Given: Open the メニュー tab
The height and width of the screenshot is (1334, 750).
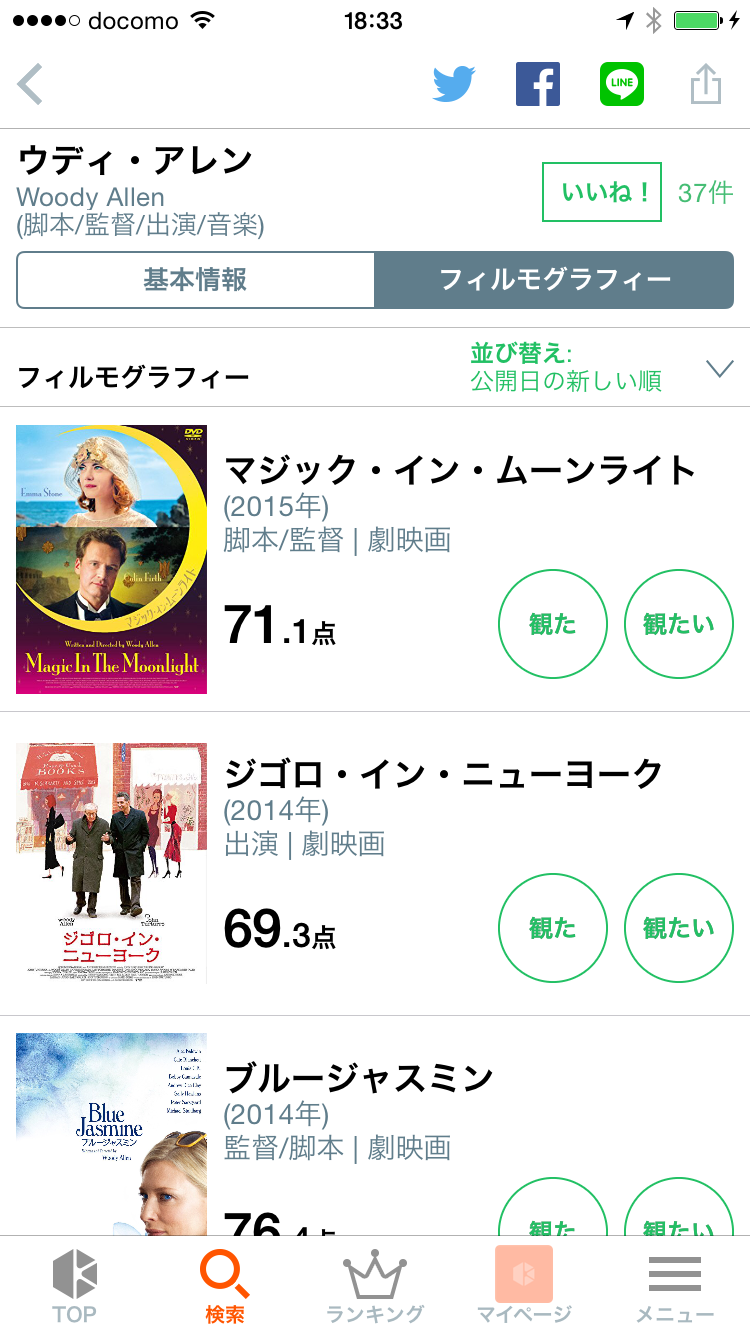Looking at the screenshot, I should (675, 1285).
